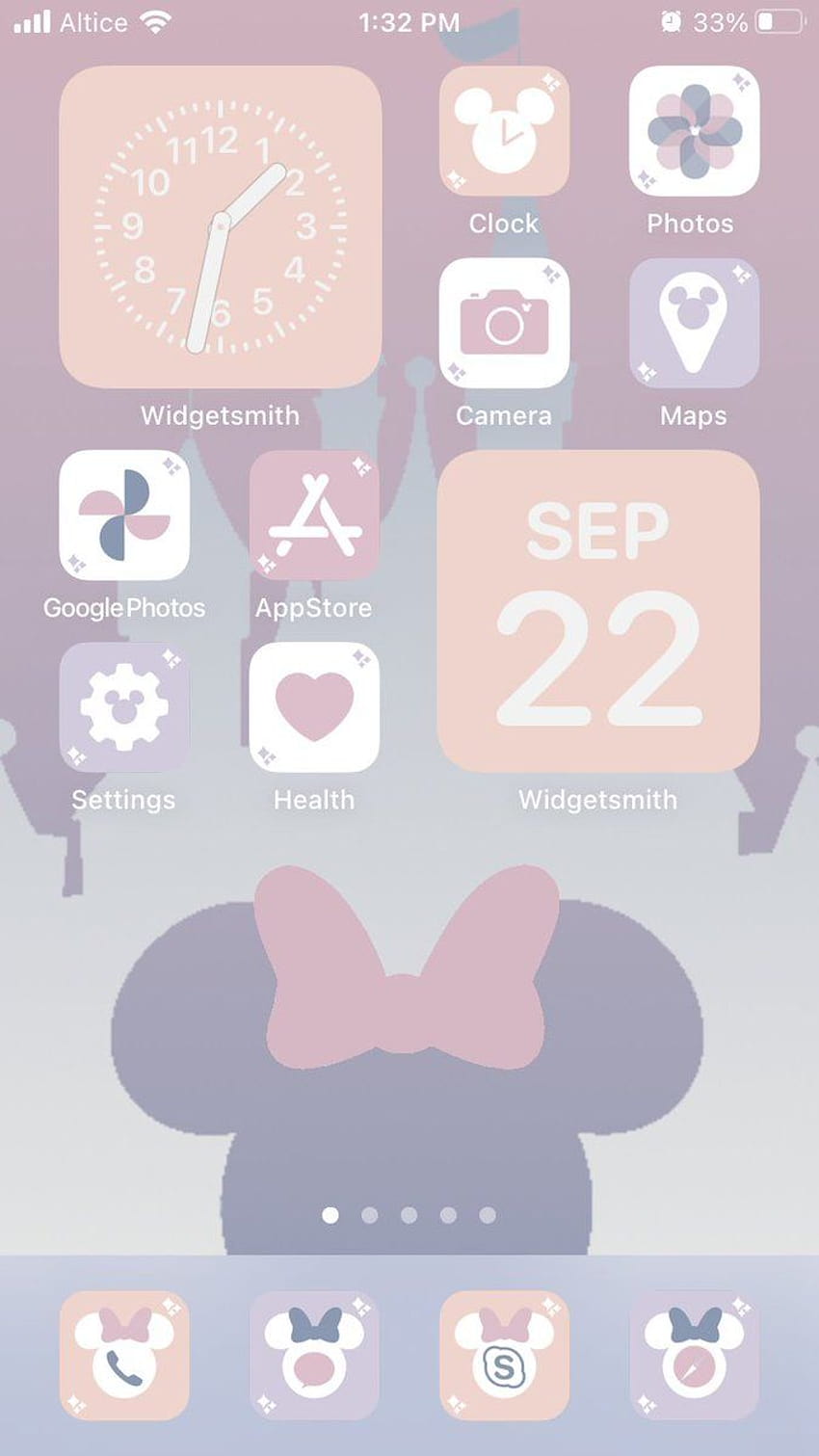Open the Camera app
Image resolution: width=819 pixels, height=1456 pixels.
504,323
